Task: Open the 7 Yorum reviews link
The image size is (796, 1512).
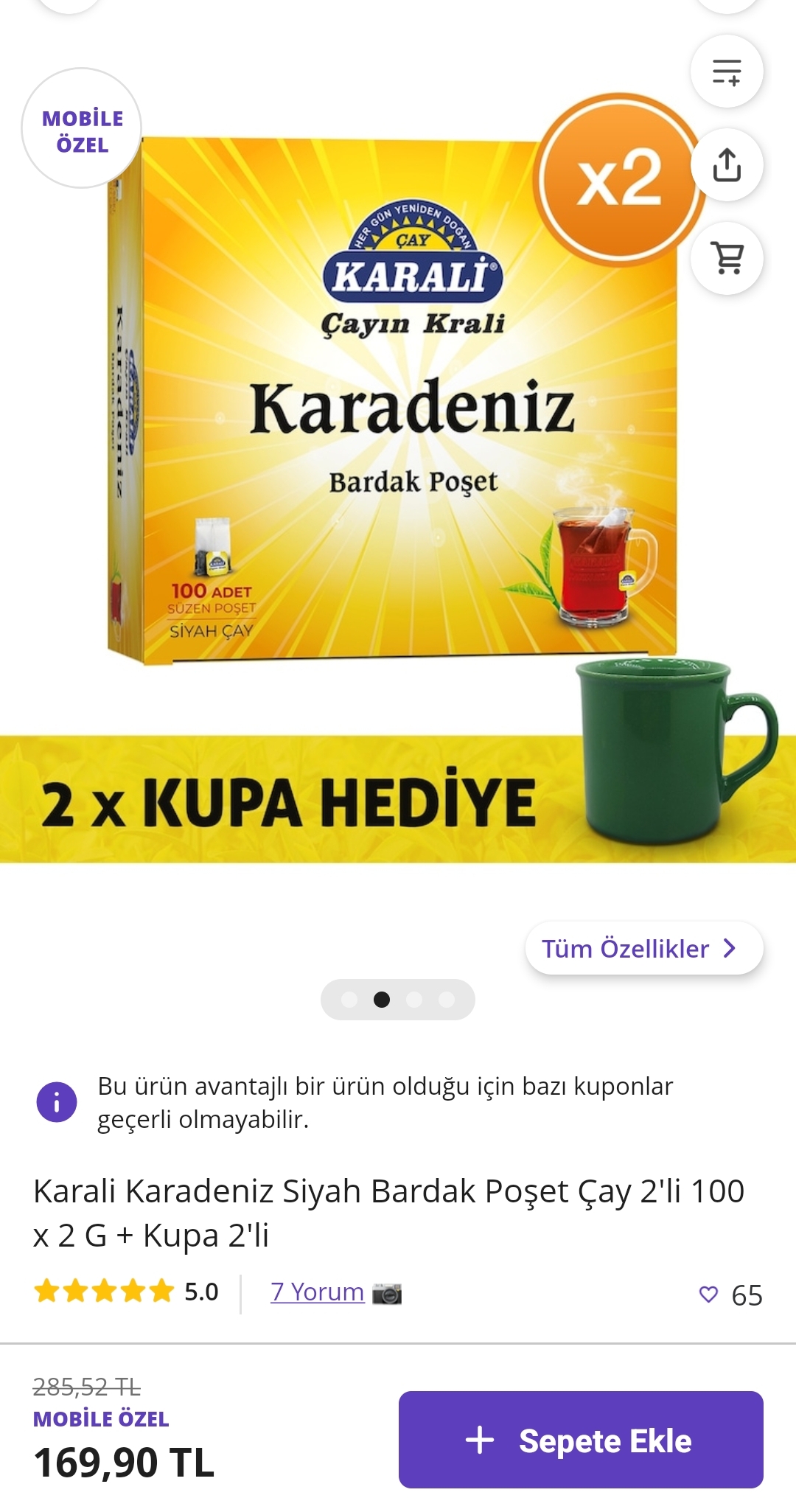Action: [x=317, y=1292]
